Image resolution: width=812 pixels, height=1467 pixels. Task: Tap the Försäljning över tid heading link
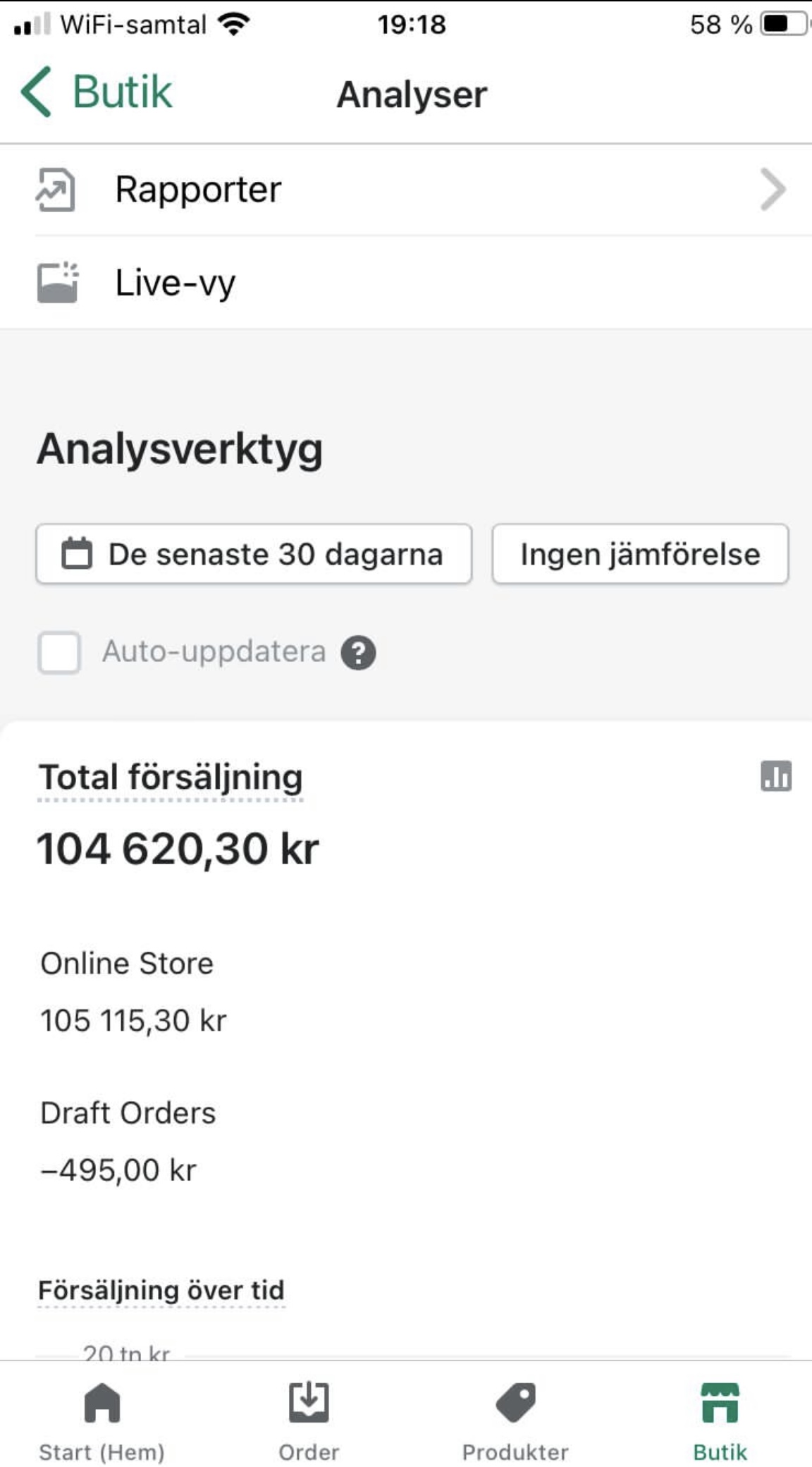[161, 1291]
